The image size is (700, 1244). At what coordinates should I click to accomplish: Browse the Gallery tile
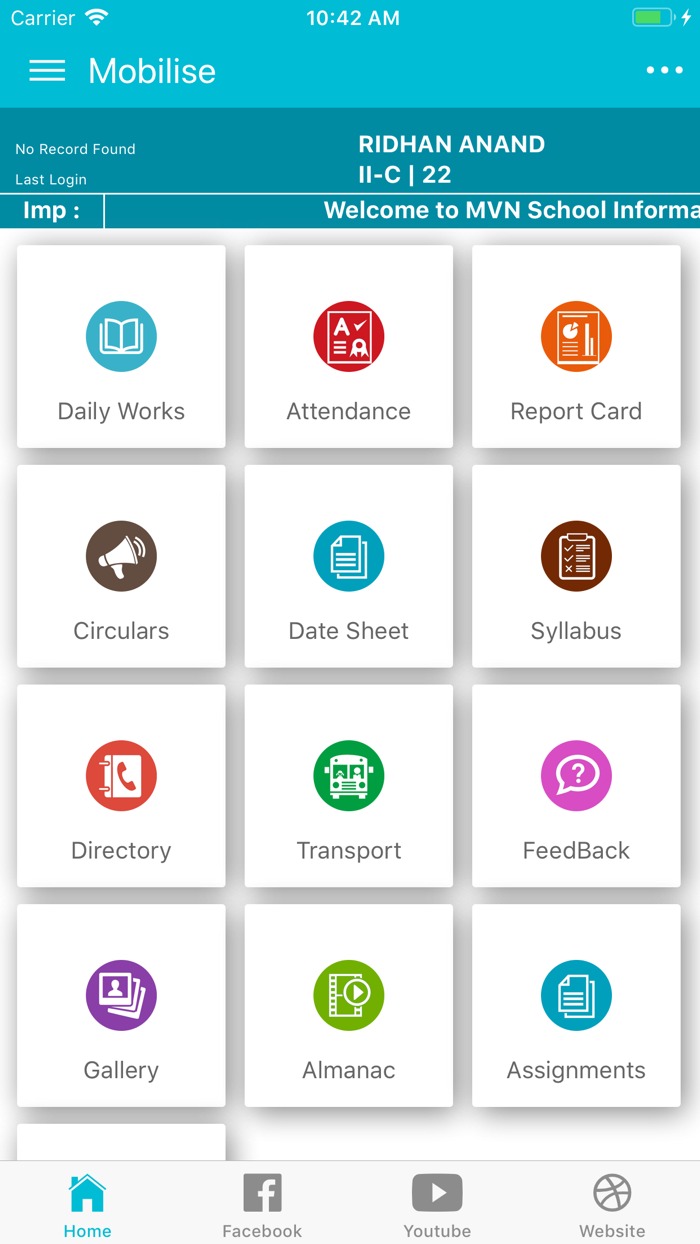(x=121, y=1006)
